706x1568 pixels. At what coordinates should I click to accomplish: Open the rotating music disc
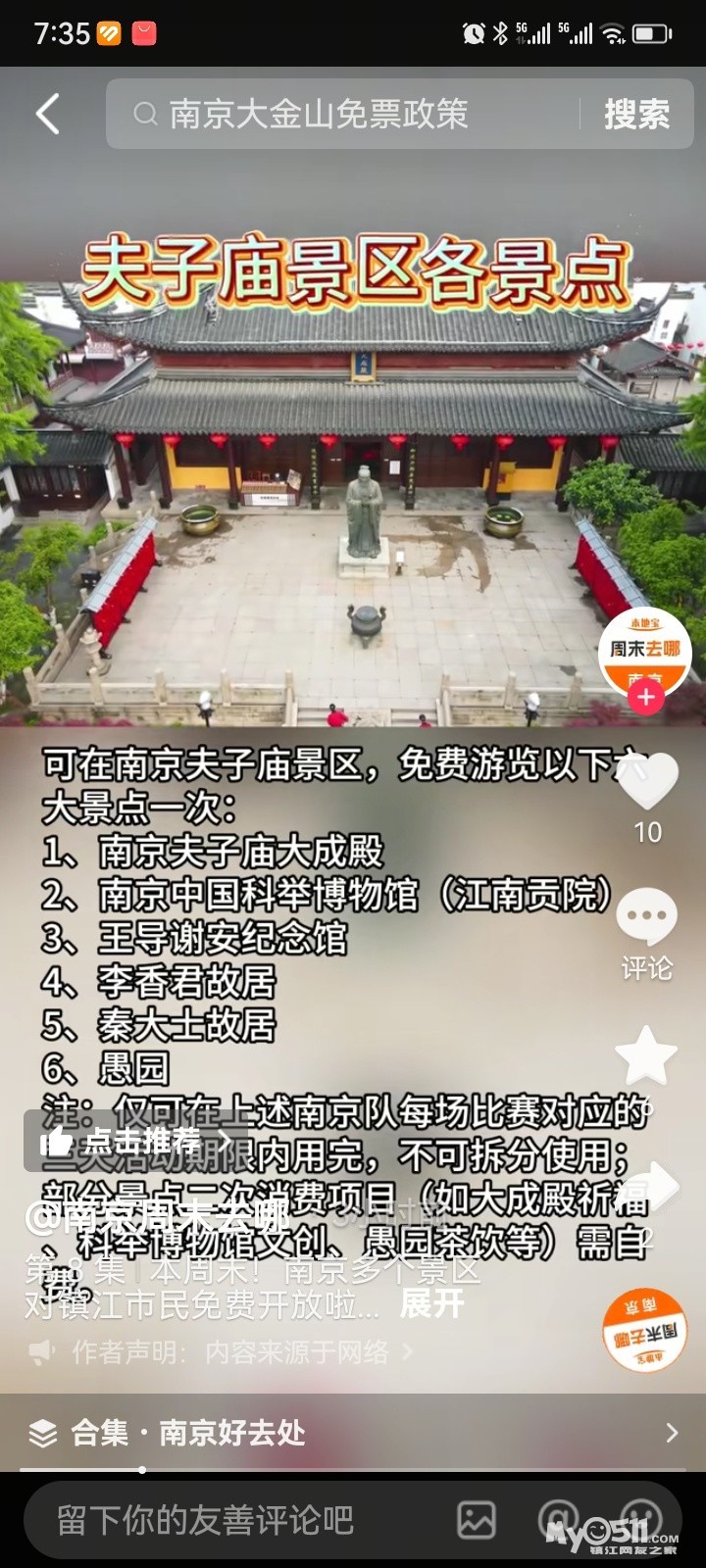(644, 1330)
